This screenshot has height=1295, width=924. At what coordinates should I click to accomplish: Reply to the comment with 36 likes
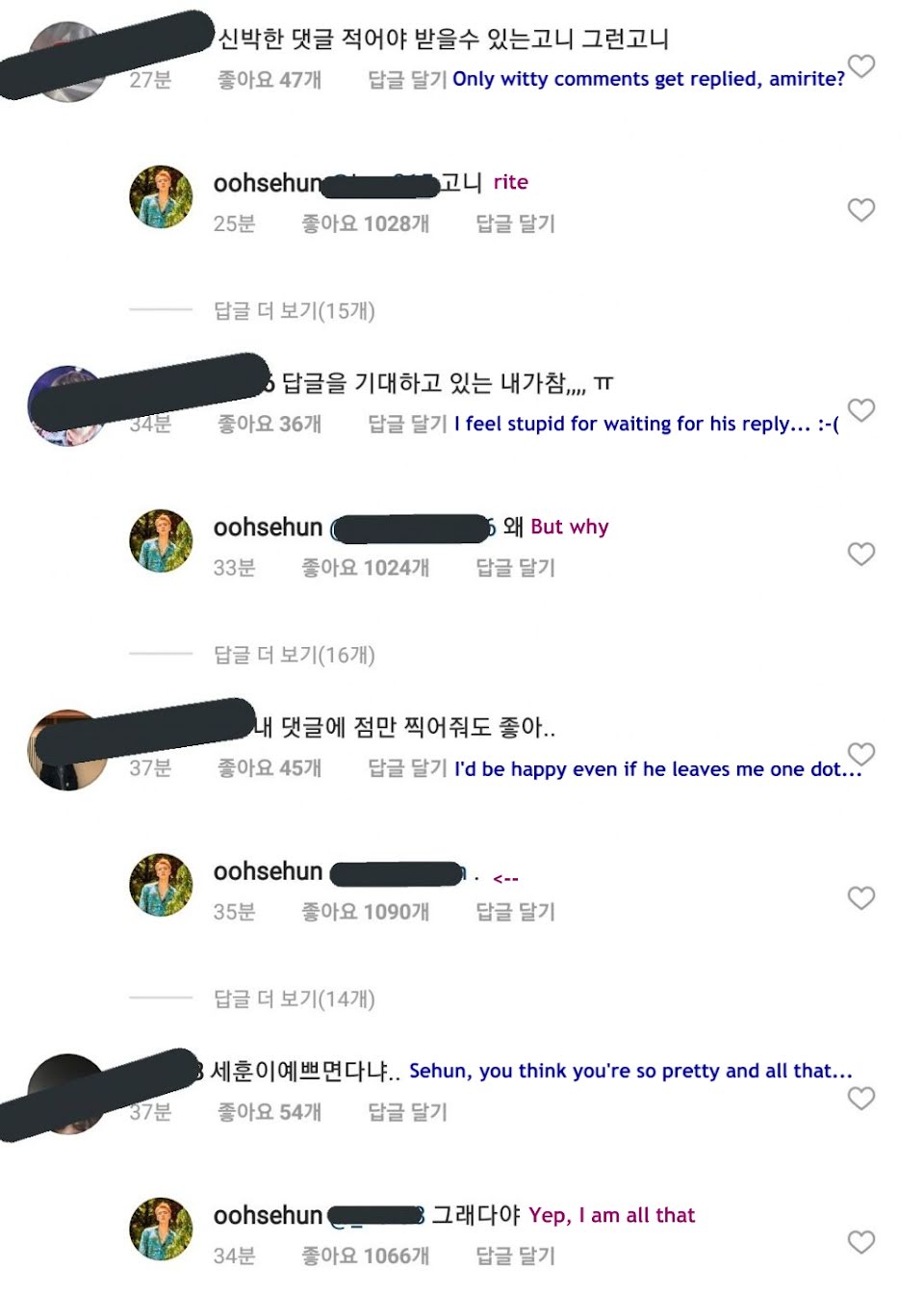point(408,424)
